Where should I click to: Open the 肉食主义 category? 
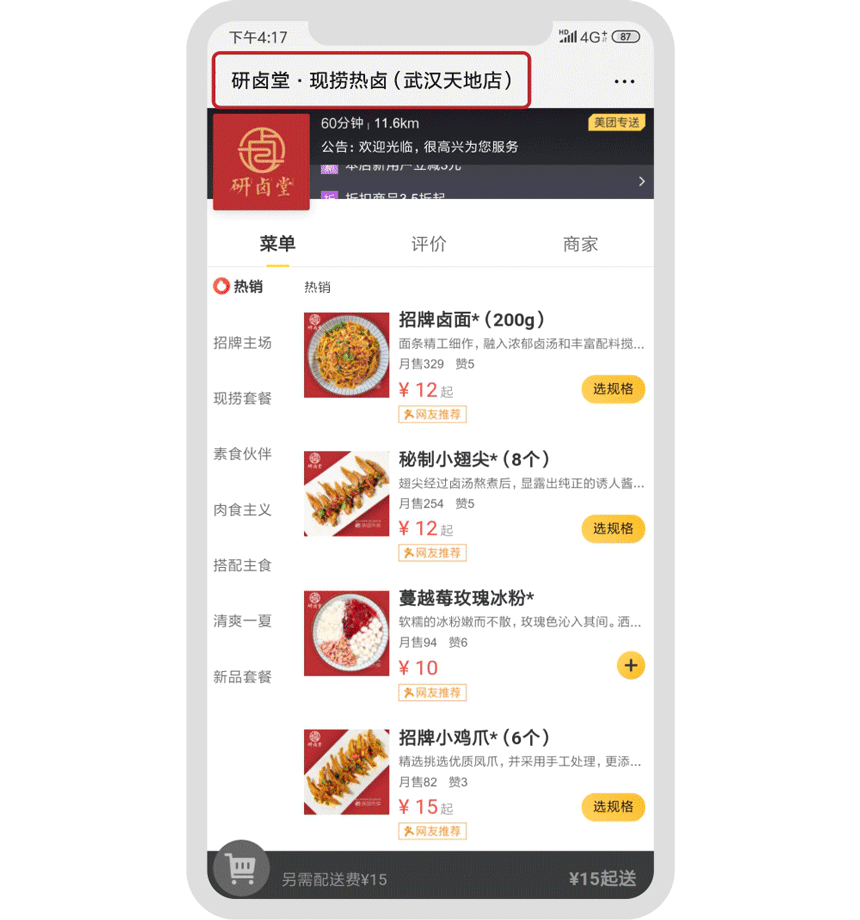tap(242, 510)
